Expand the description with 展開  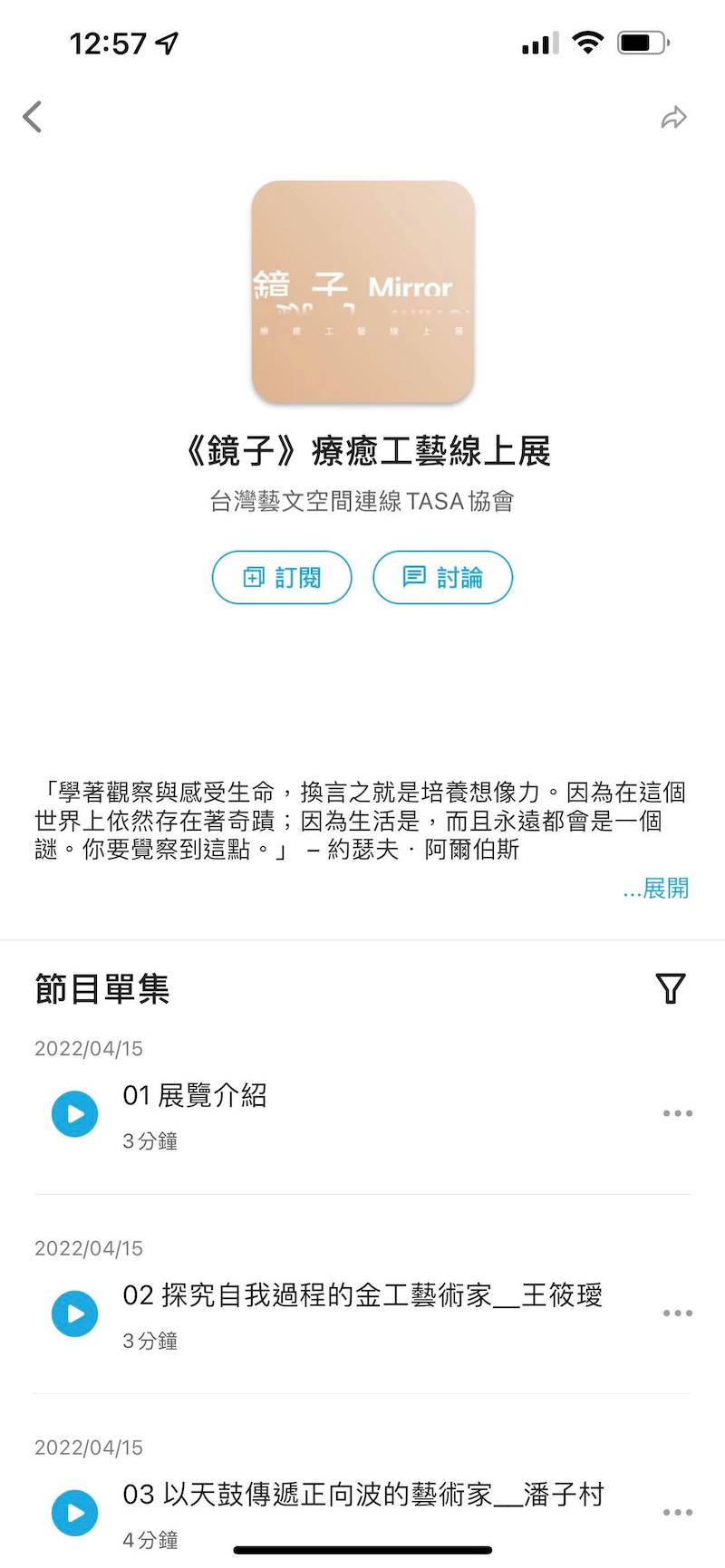point(657,889)
